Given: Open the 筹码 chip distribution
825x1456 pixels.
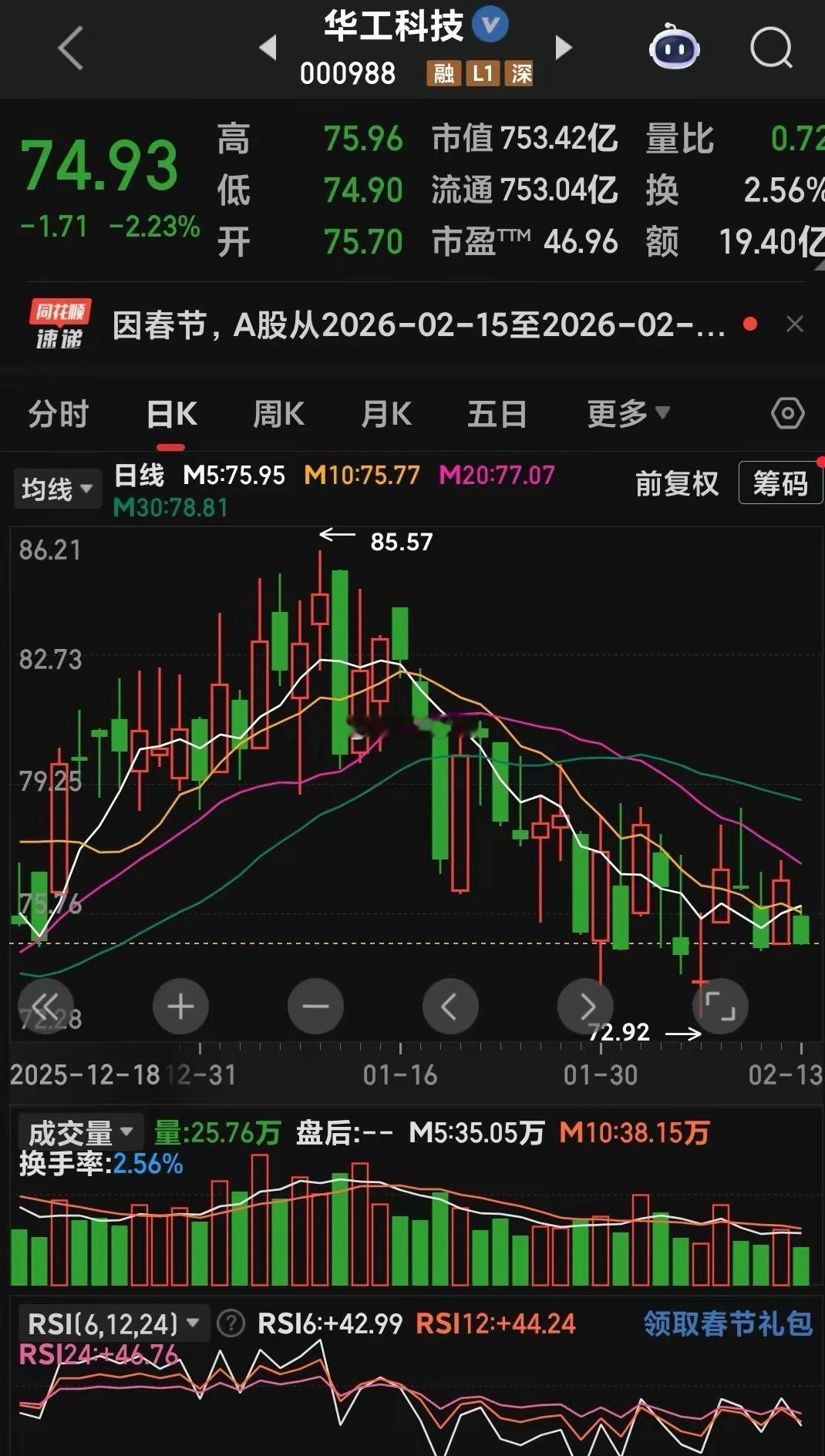Looking at the screenshot, I should coord(780,483).
